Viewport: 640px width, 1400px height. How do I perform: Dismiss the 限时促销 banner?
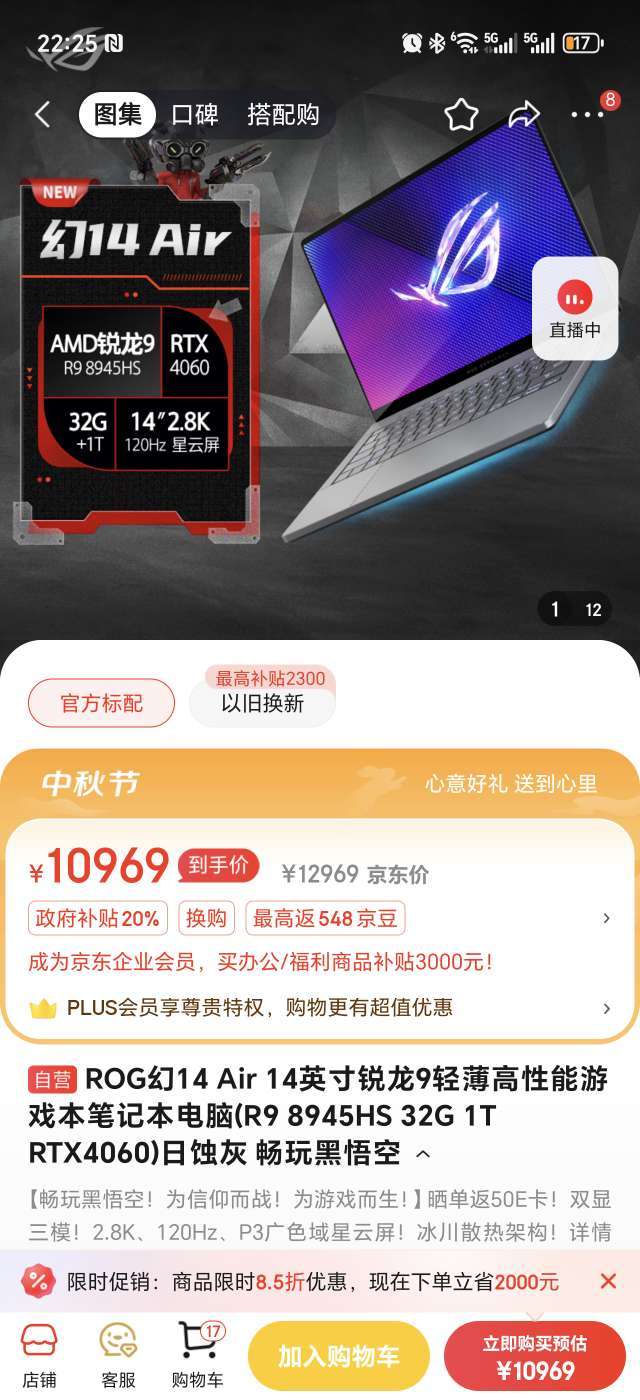click(x=608, y=1281)
